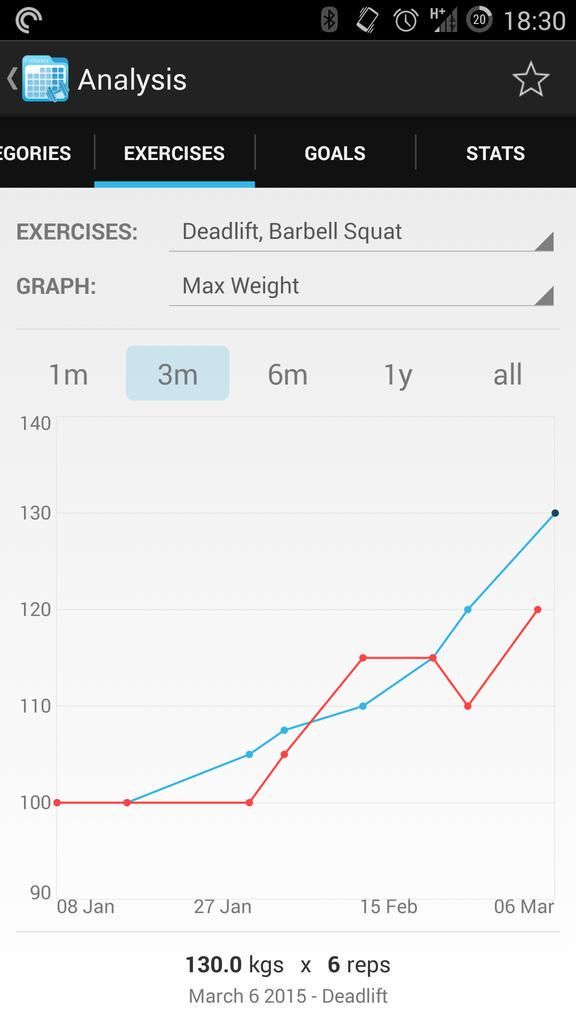Screen dimensions: 576x1024
Task: Open the Exercises dropdown showing Deadlift, Barbell Squat
Action: [361, 232]
